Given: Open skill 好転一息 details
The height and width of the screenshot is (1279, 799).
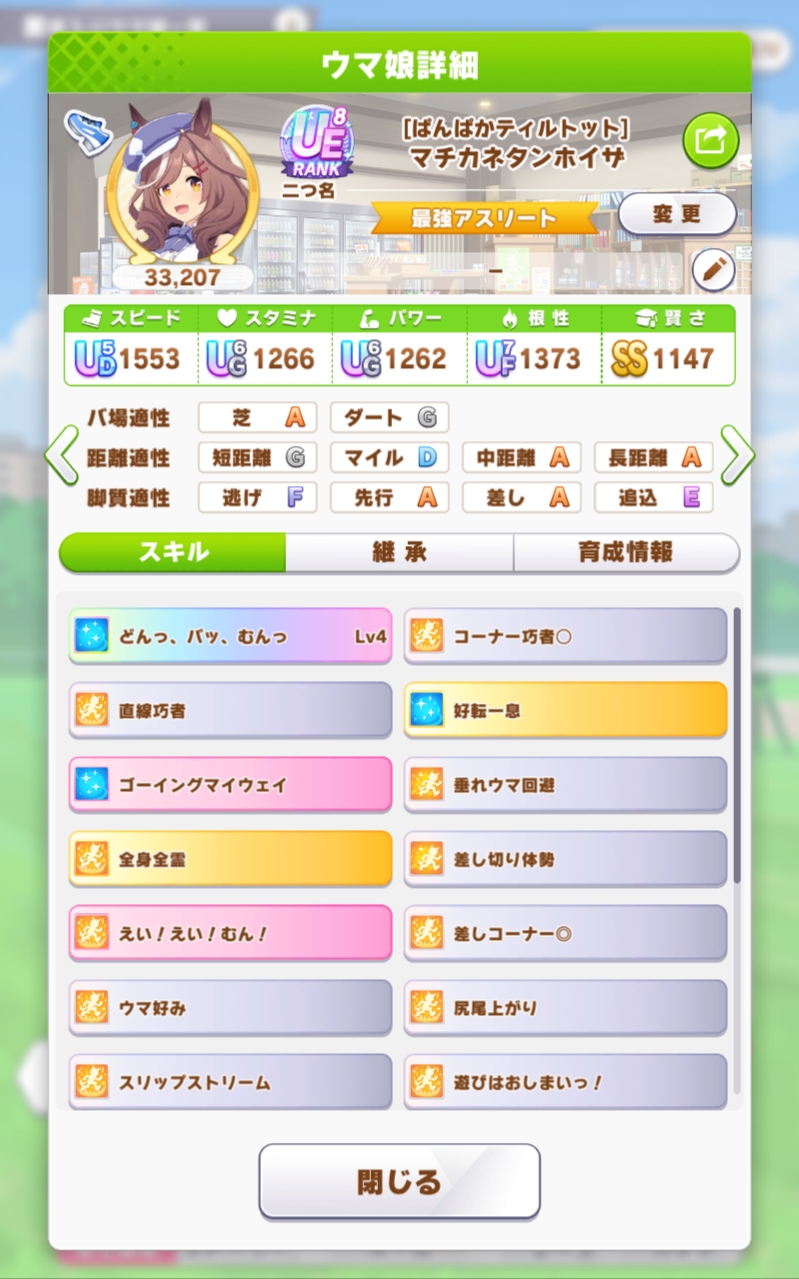Looking at the screenshot, I should click(565, 710).
